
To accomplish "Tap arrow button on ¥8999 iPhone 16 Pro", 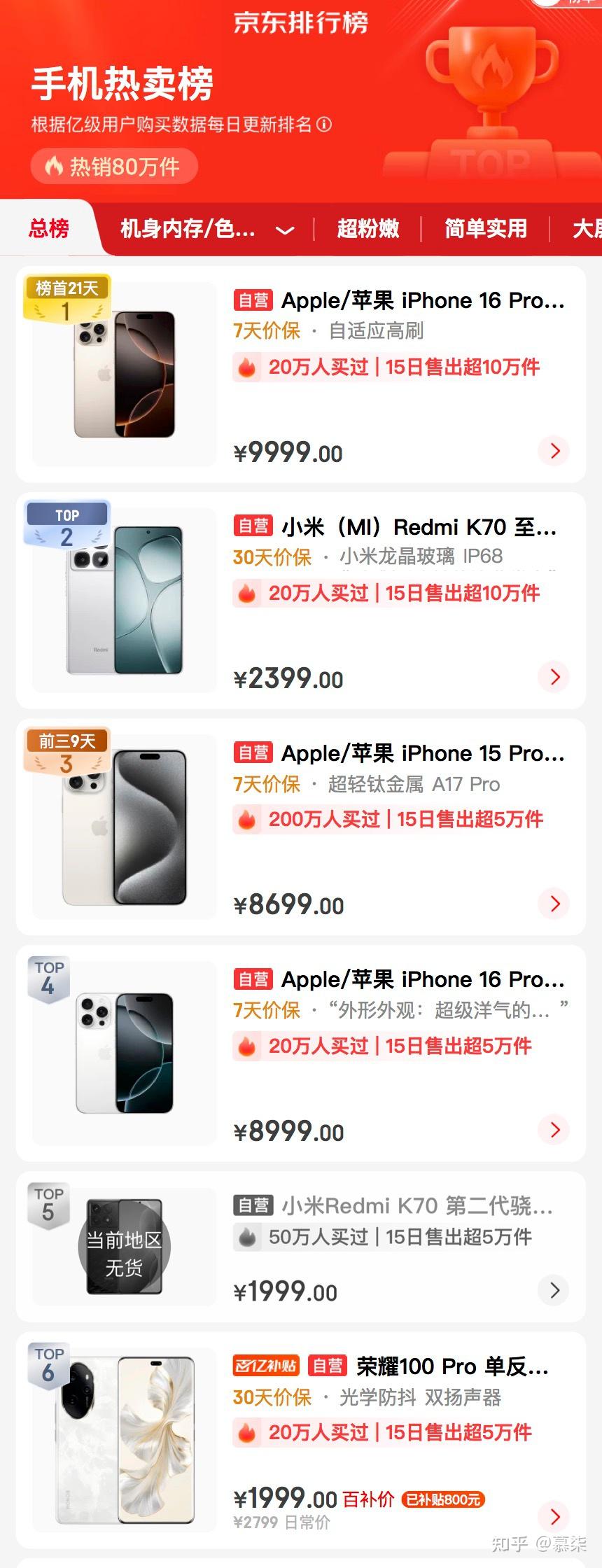I will point(554,1130).
